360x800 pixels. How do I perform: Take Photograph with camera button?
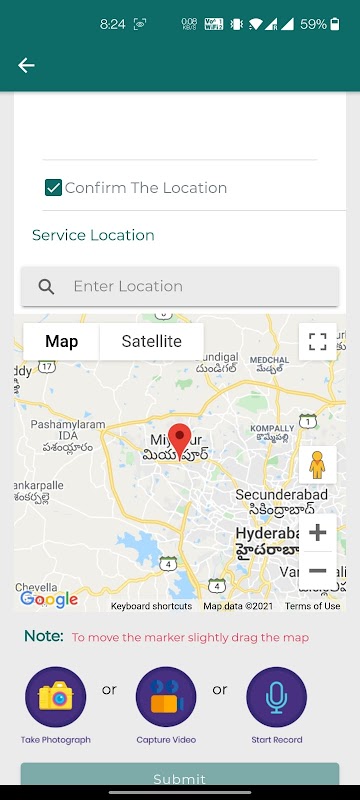[x=56, y=697]
